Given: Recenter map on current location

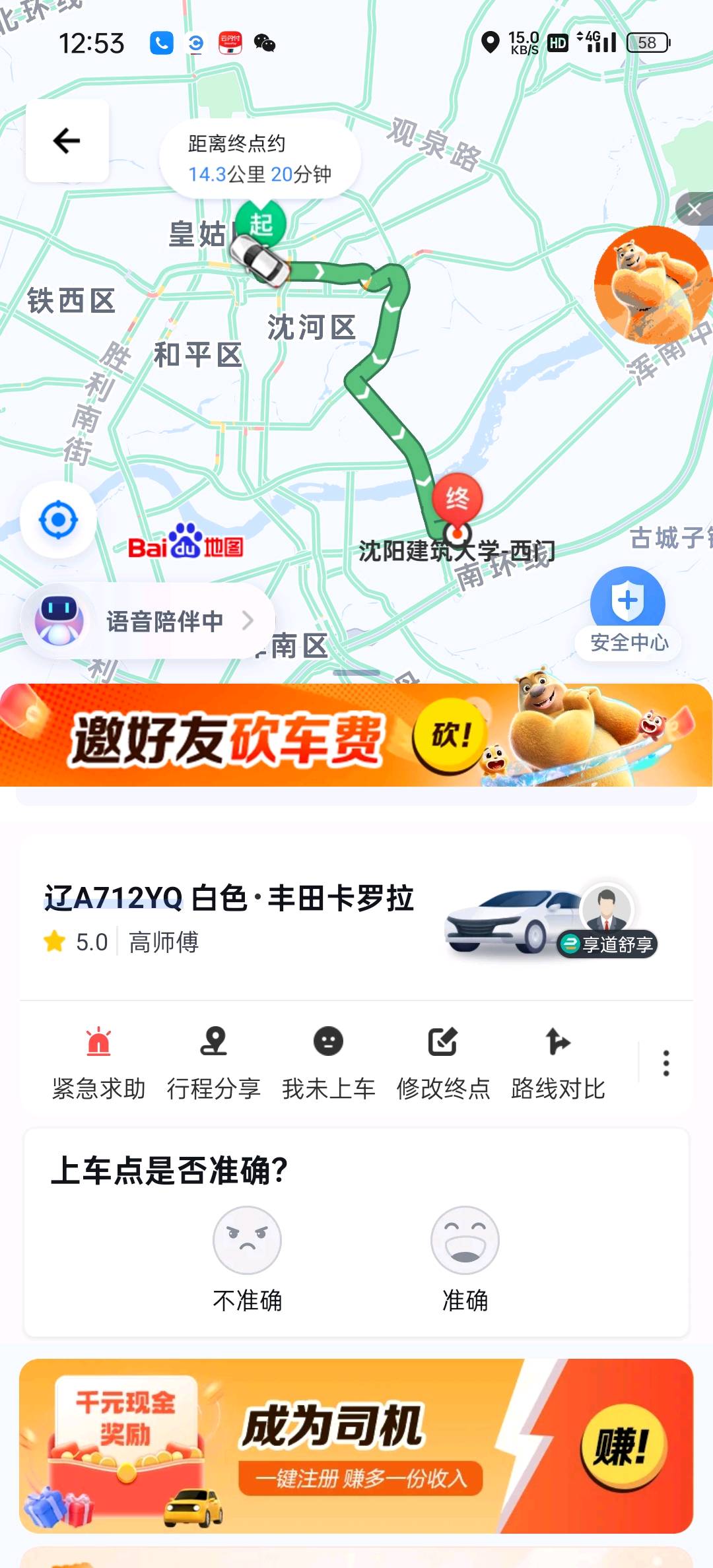Looking at the screenshot, I should tap(59, 520).
